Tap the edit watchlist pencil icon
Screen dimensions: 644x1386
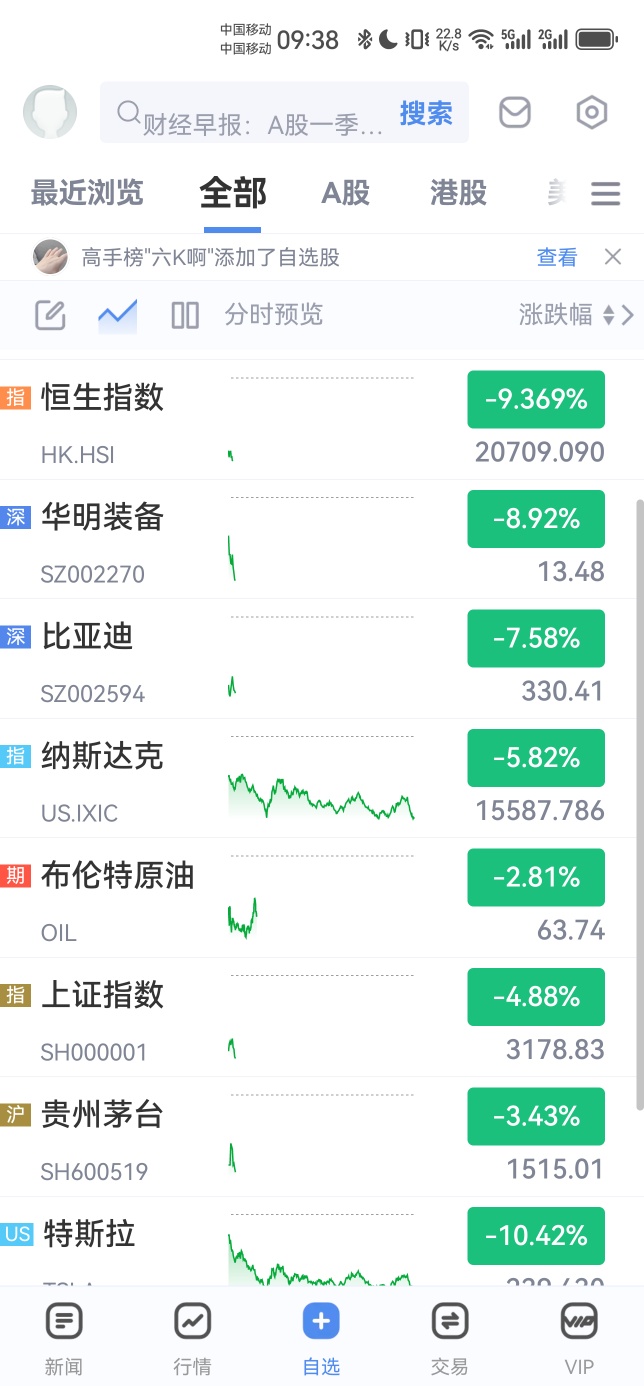point(50,316)
